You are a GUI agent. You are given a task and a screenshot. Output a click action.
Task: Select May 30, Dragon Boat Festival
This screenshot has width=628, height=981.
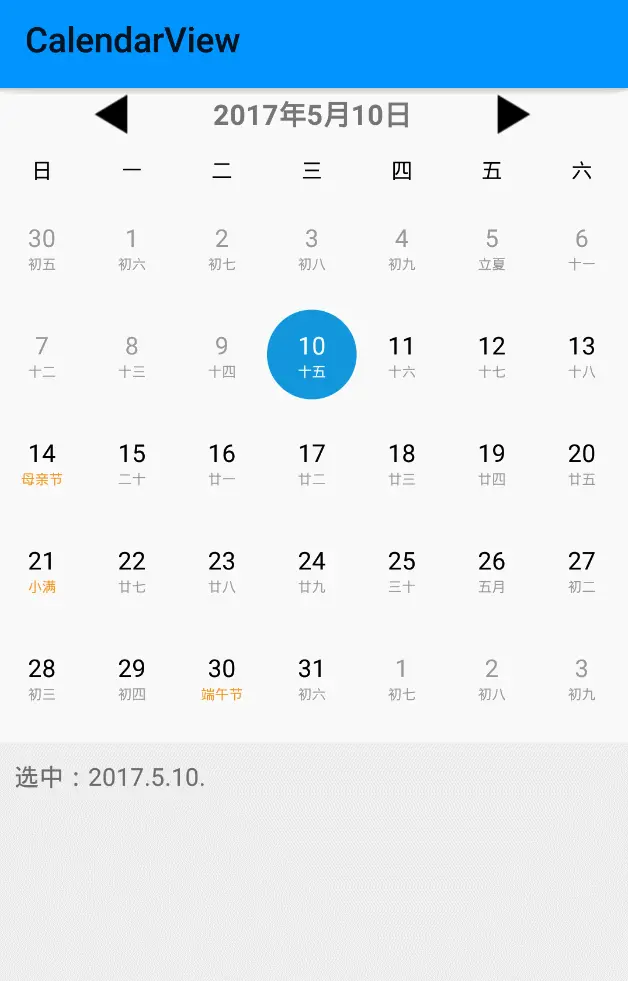(x=222, y=678)
